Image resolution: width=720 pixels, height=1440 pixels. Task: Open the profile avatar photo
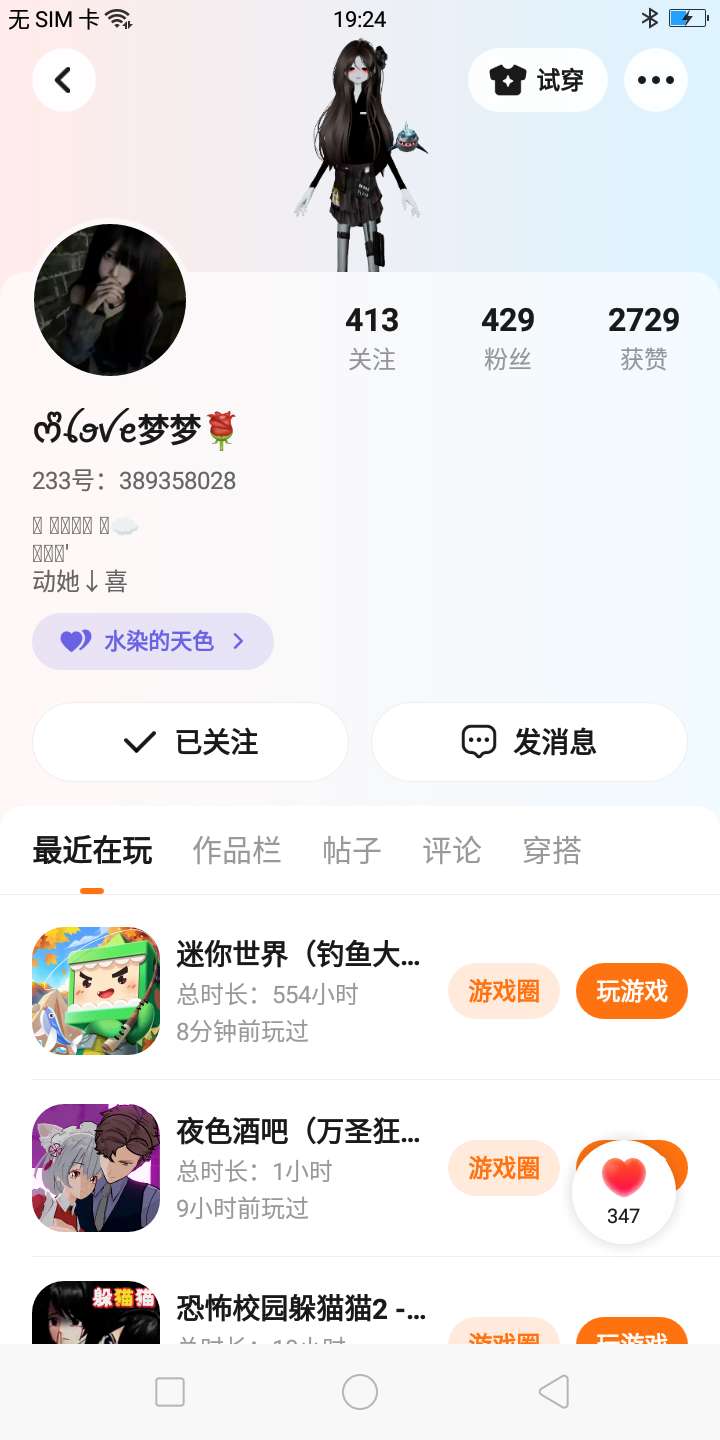coord(110,300)
